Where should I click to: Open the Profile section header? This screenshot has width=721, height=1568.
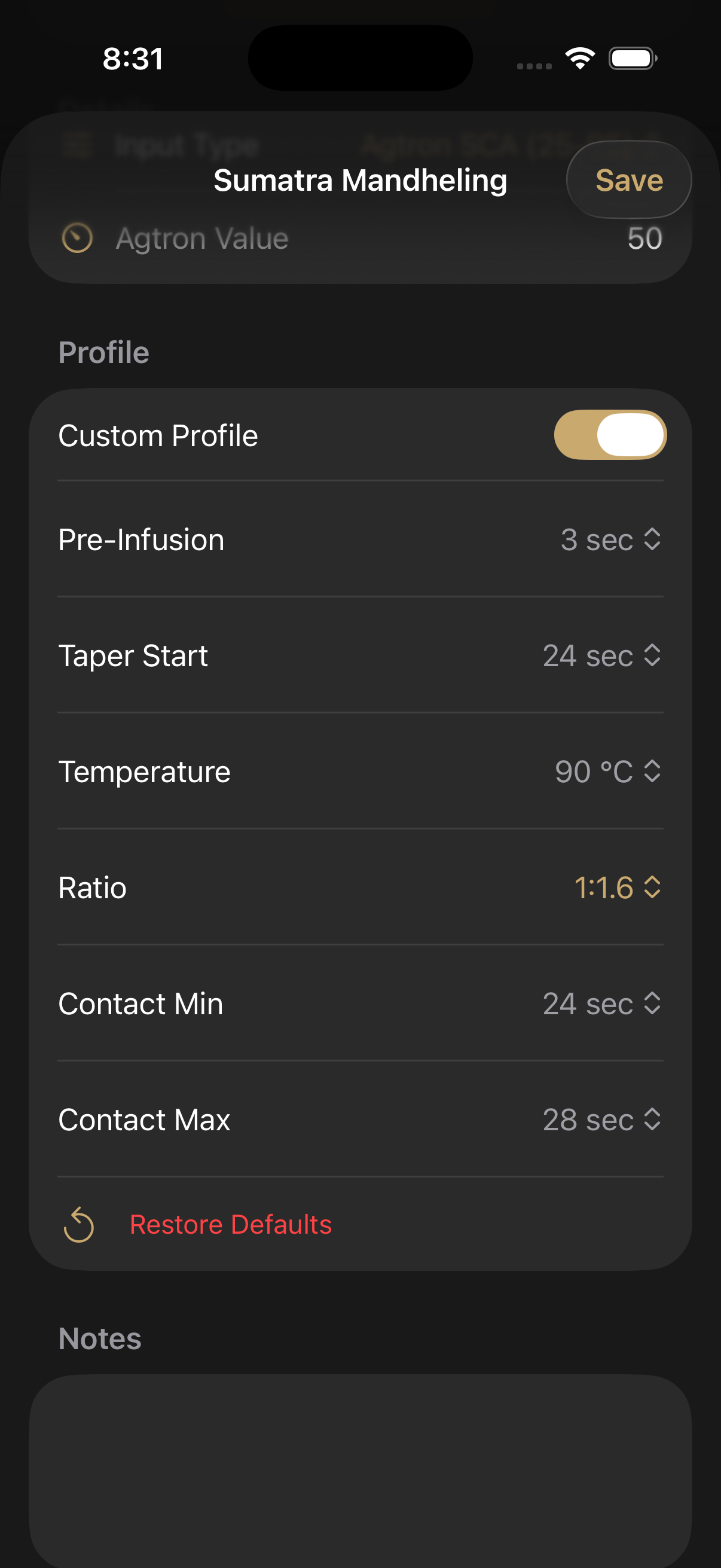(x=103, y=351)
